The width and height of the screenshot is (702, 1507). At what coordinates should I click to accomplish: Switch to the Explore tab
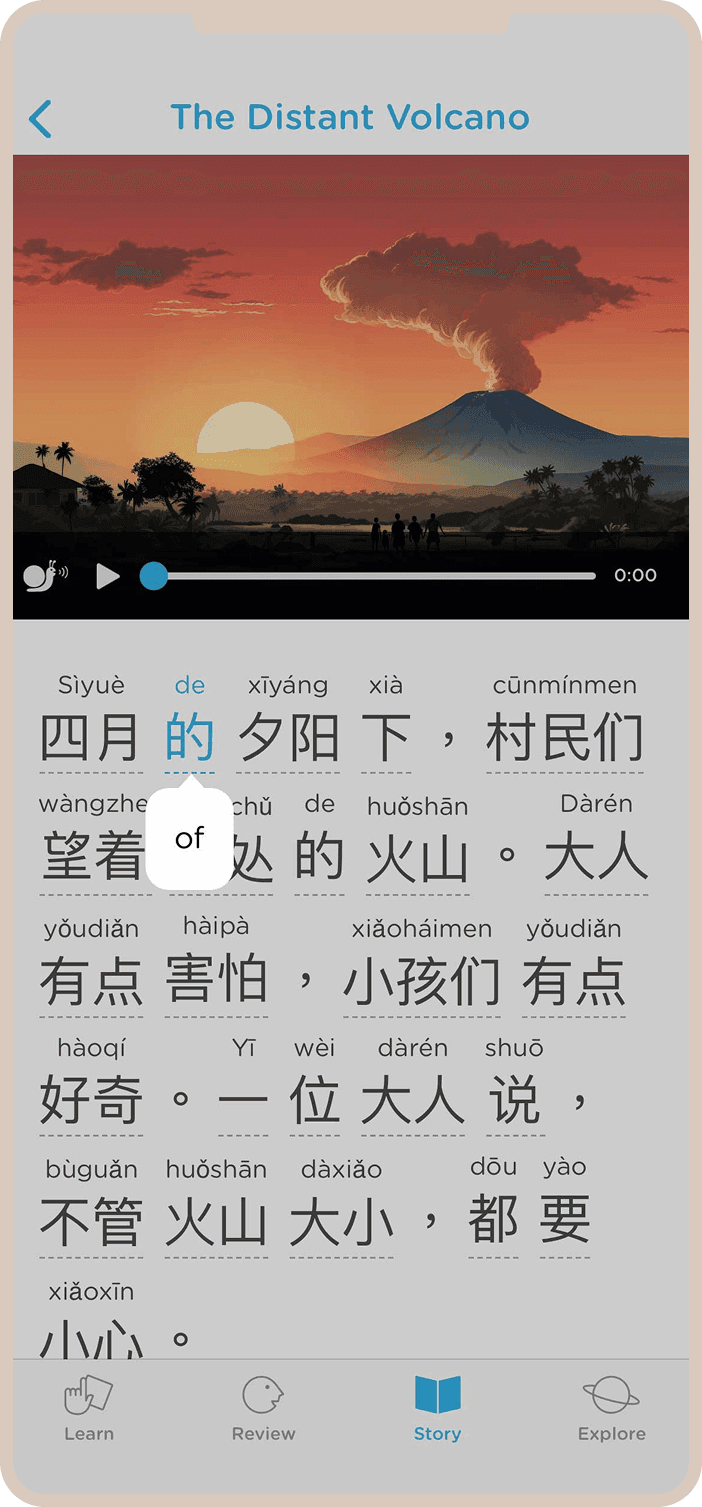pos(611,1408)
